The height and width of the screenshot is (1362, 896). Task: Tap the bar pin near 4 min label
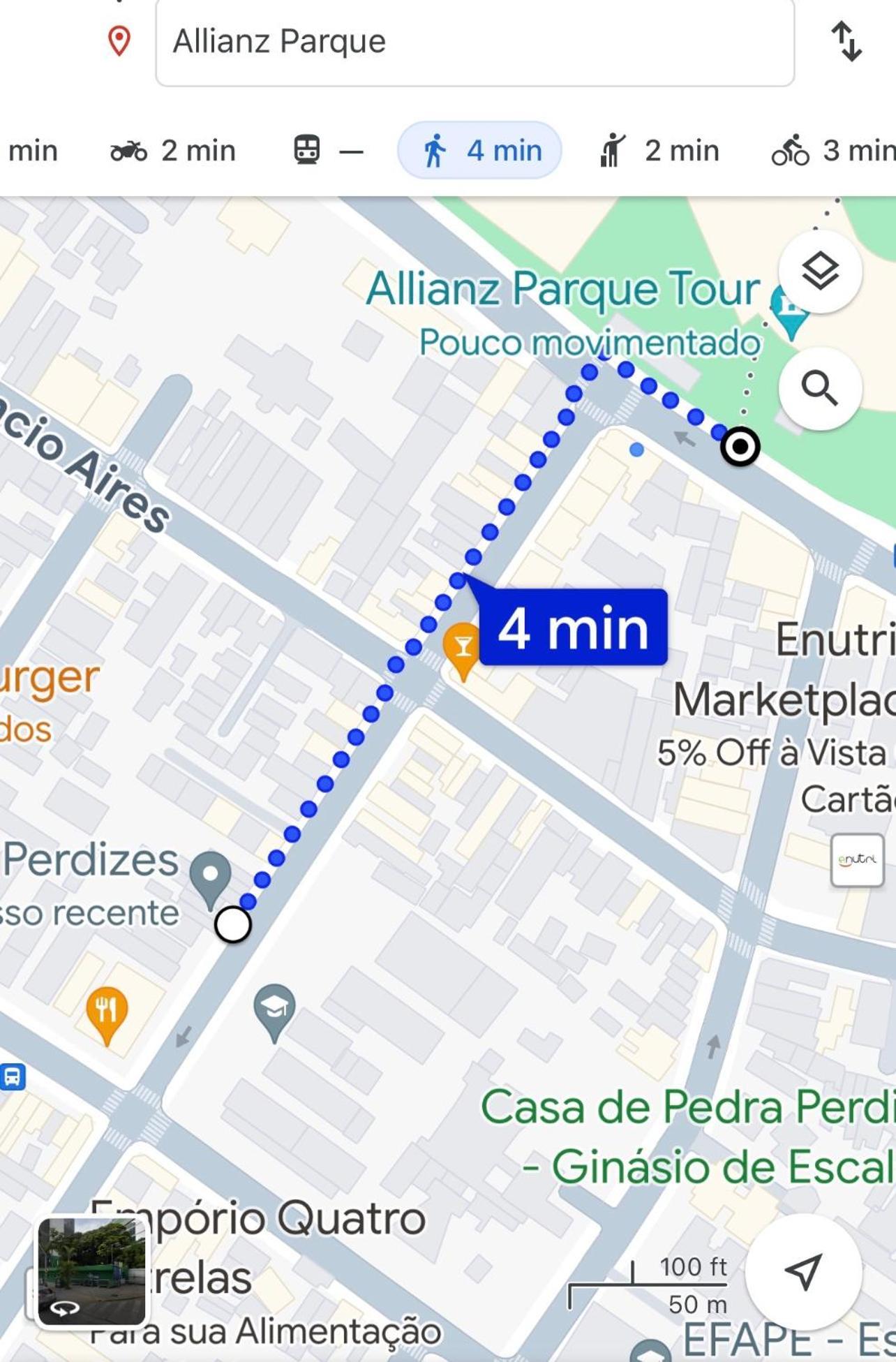pos(462,647)
